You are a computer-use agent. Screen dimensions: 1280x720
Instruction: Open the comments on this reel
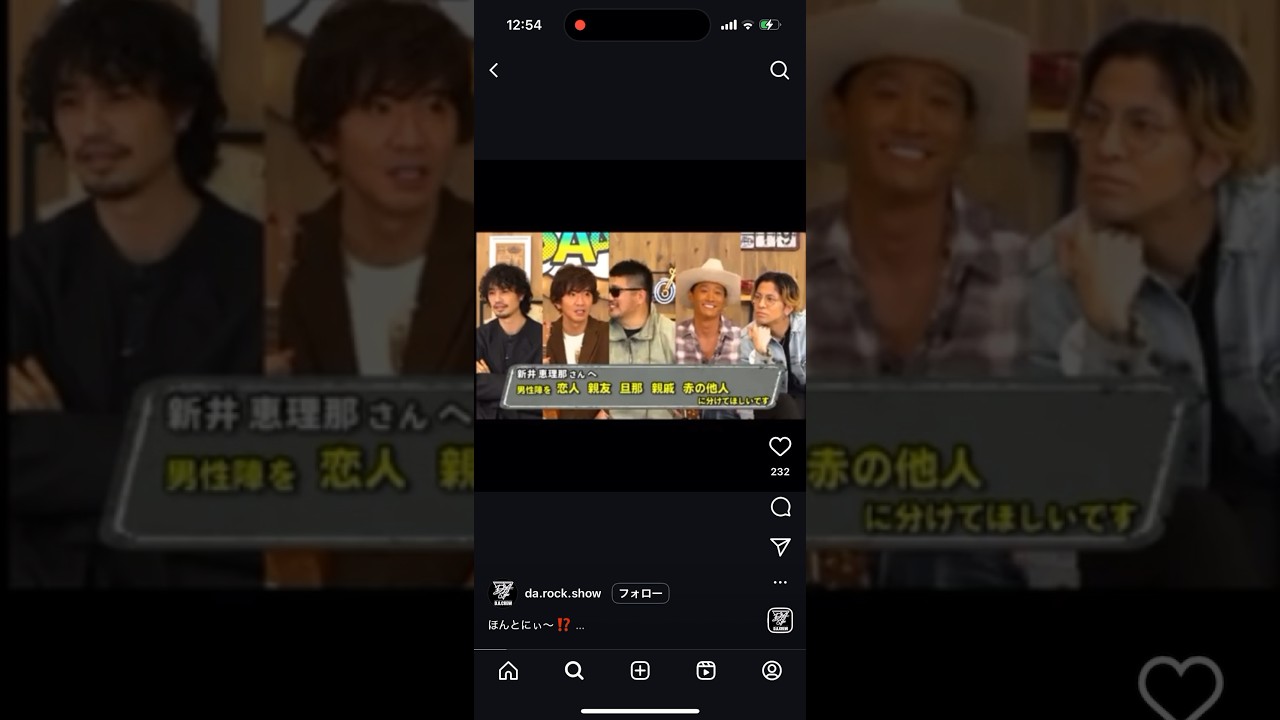click(780, 507)
